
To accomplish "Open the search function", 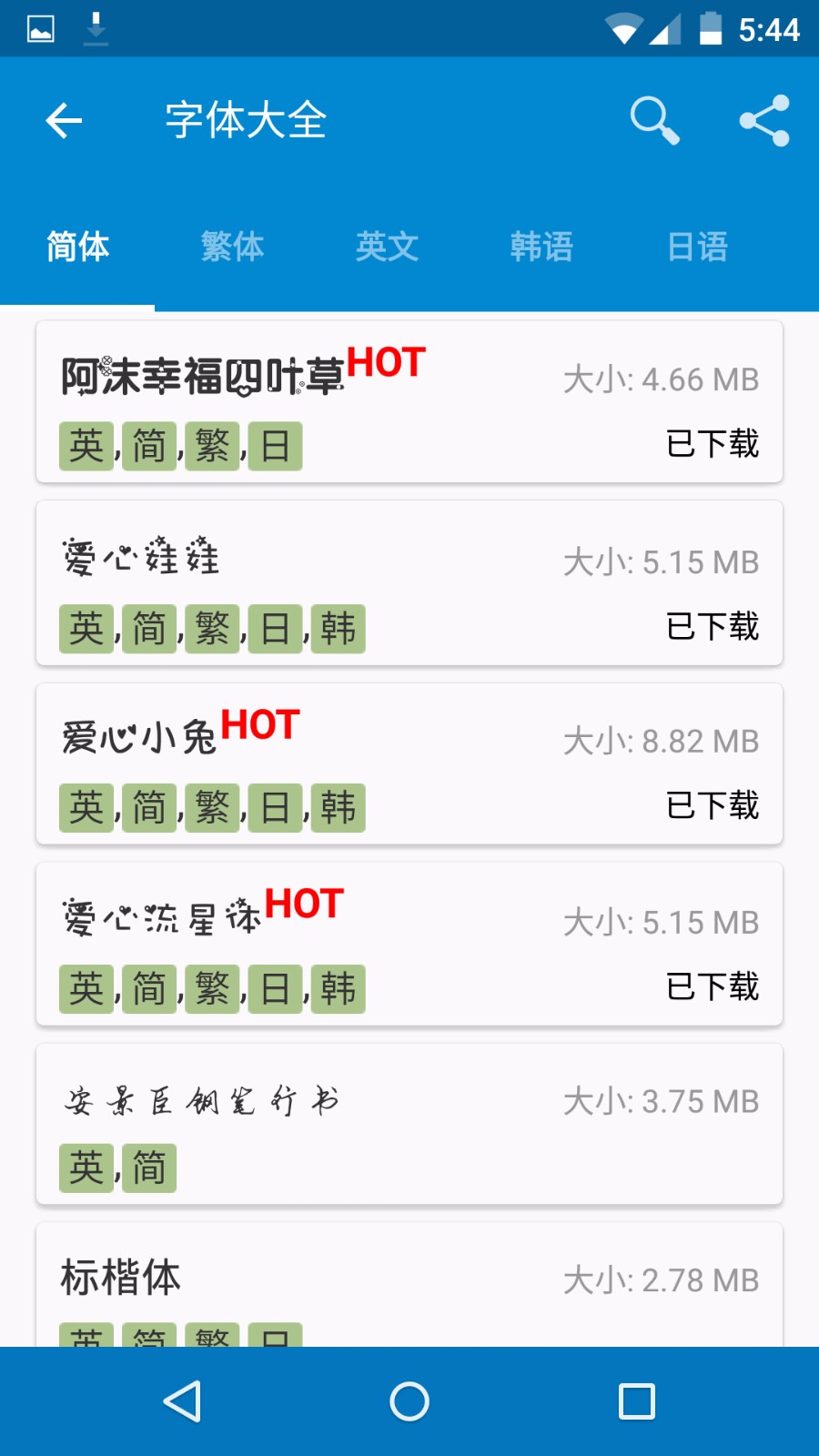I will [x=654, y=120].
